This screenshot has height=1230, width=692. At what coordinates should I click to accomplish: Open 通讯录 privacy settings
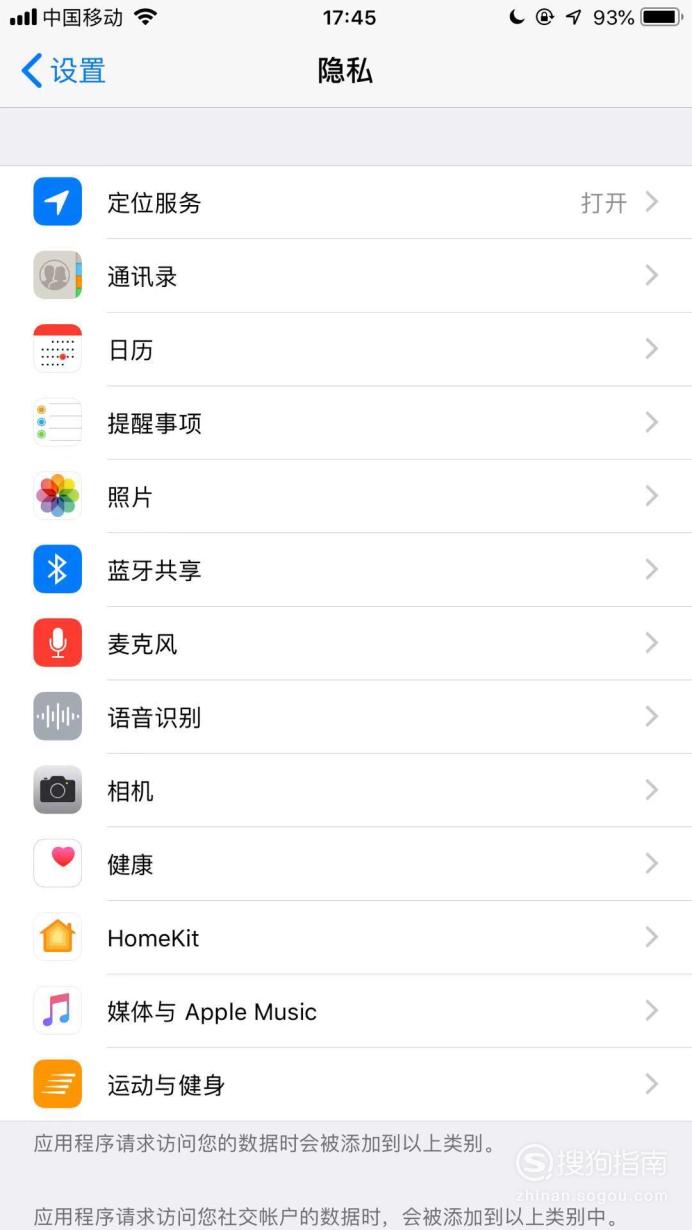click(346, 276)
